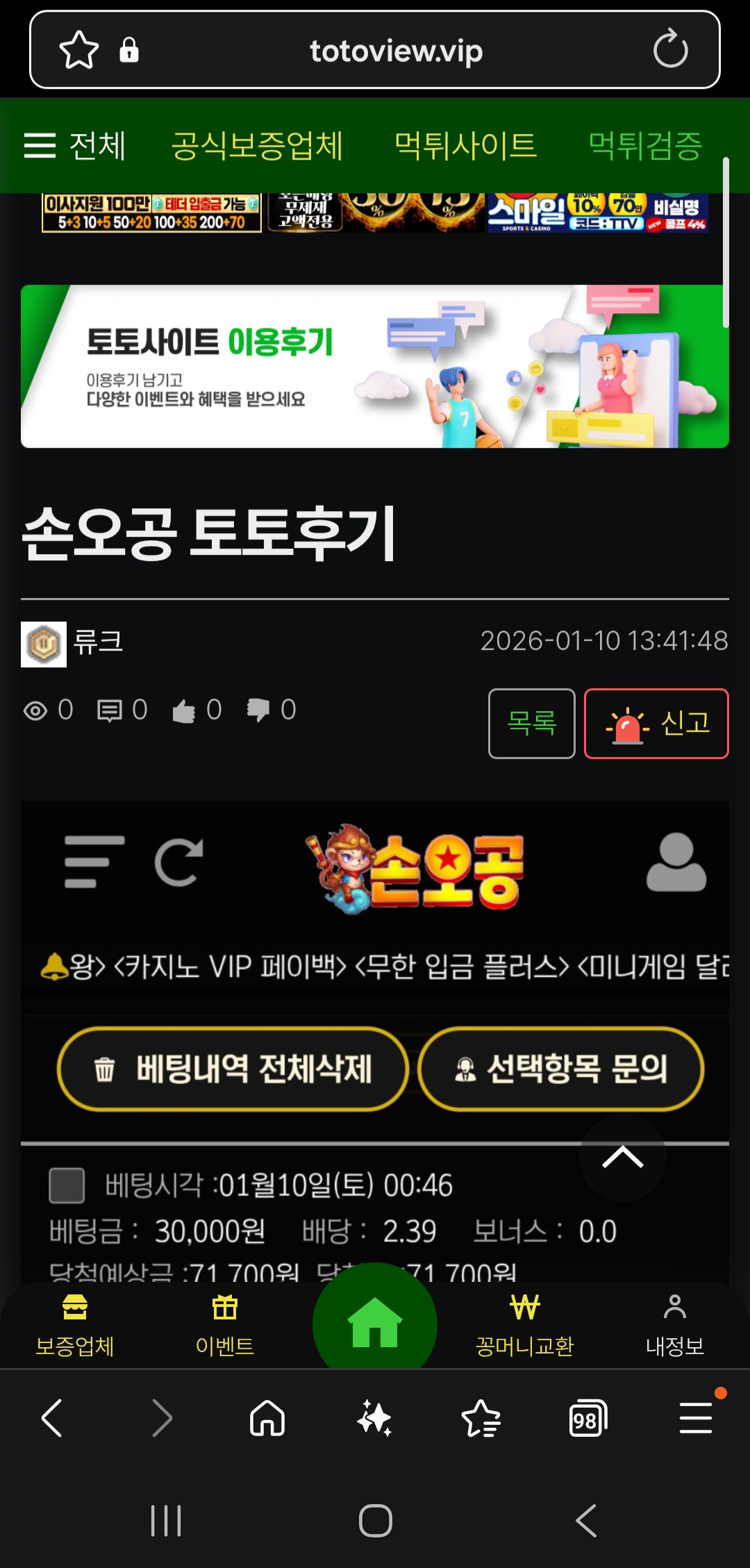Viewport: 750px width, 1568px height.
Task: Reload the totoview.vip page
Action: 670,49
